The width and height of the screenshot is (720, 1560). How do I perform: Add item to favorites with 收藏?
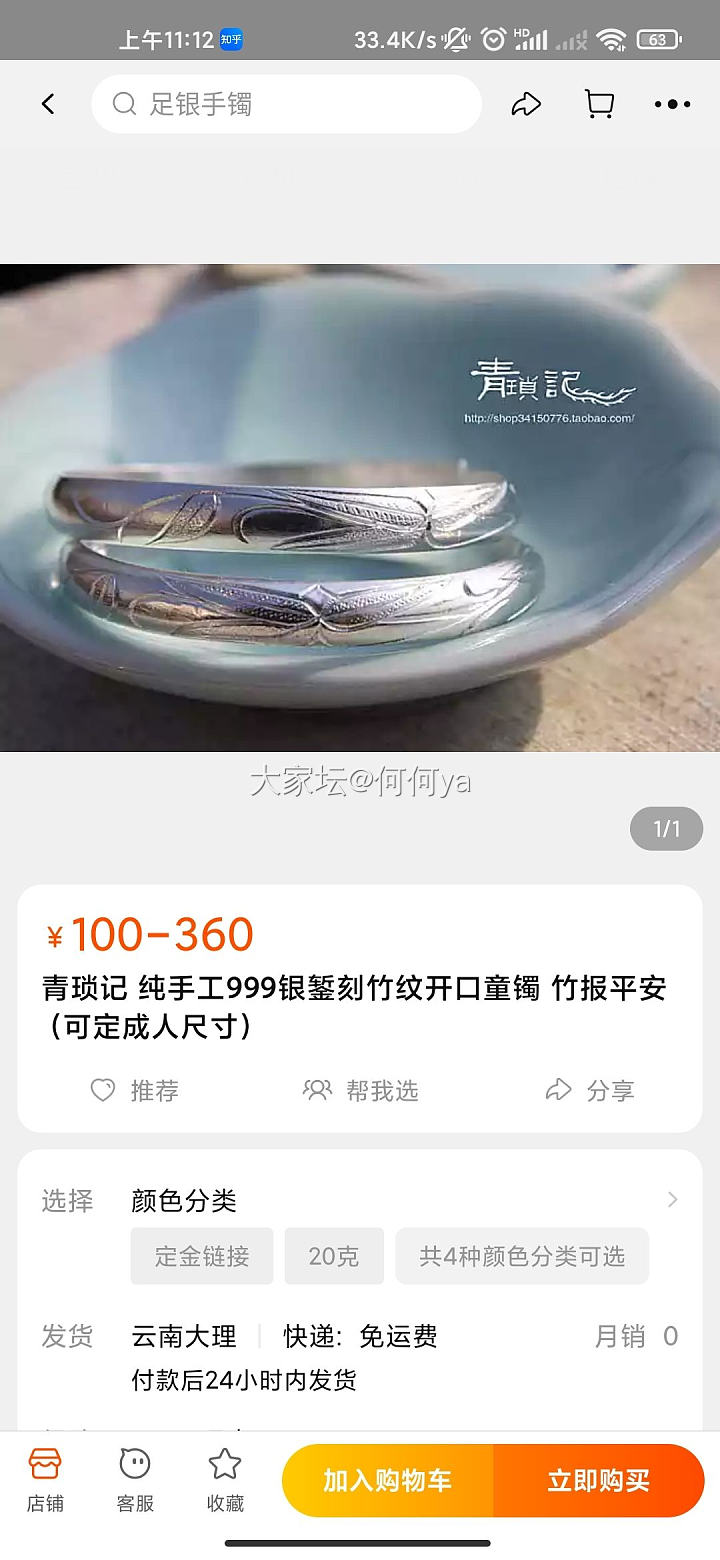pyautogui.click(x=225, y=1480)
